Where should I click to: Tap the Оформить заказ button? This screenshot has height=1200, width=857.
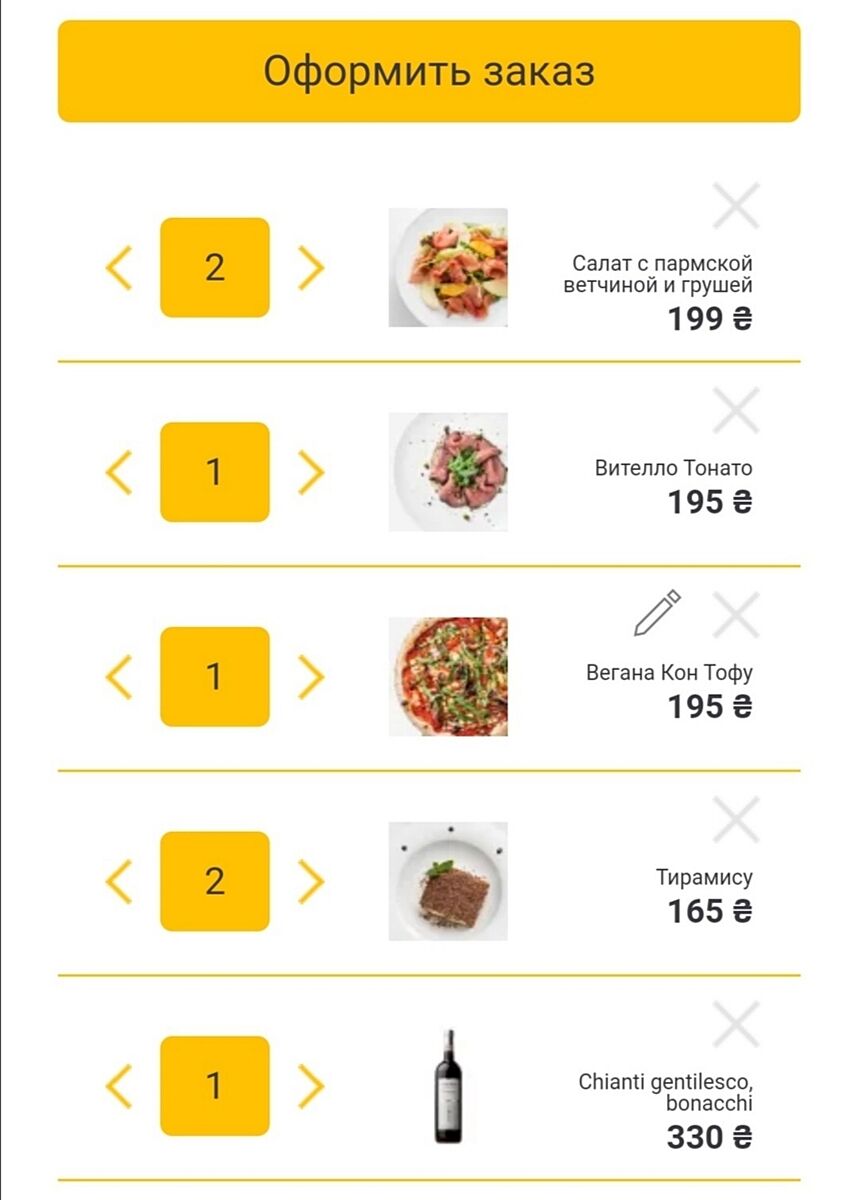[x=429, y=72]
